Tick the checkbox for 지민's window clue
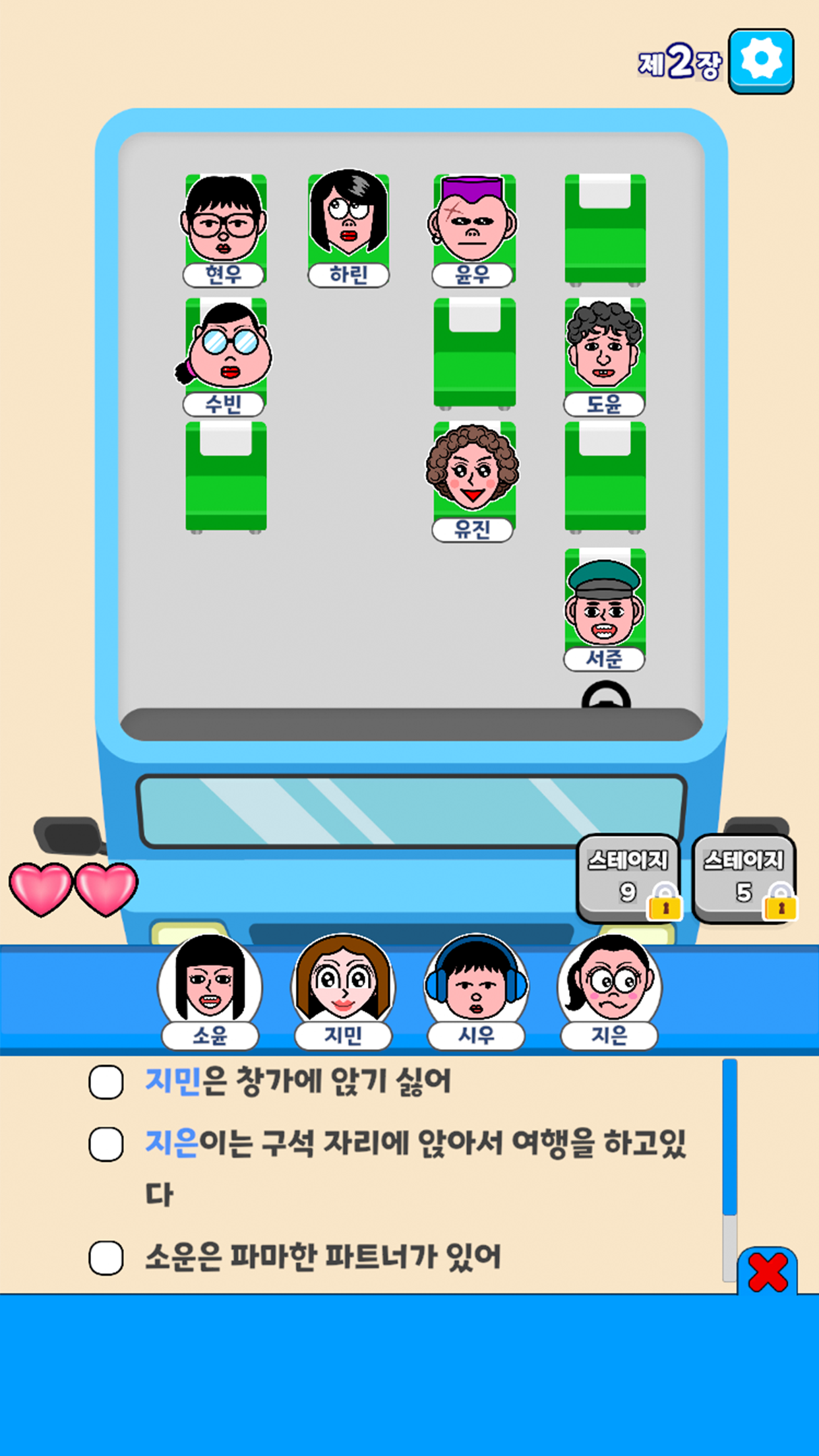 click(106, 1082)
